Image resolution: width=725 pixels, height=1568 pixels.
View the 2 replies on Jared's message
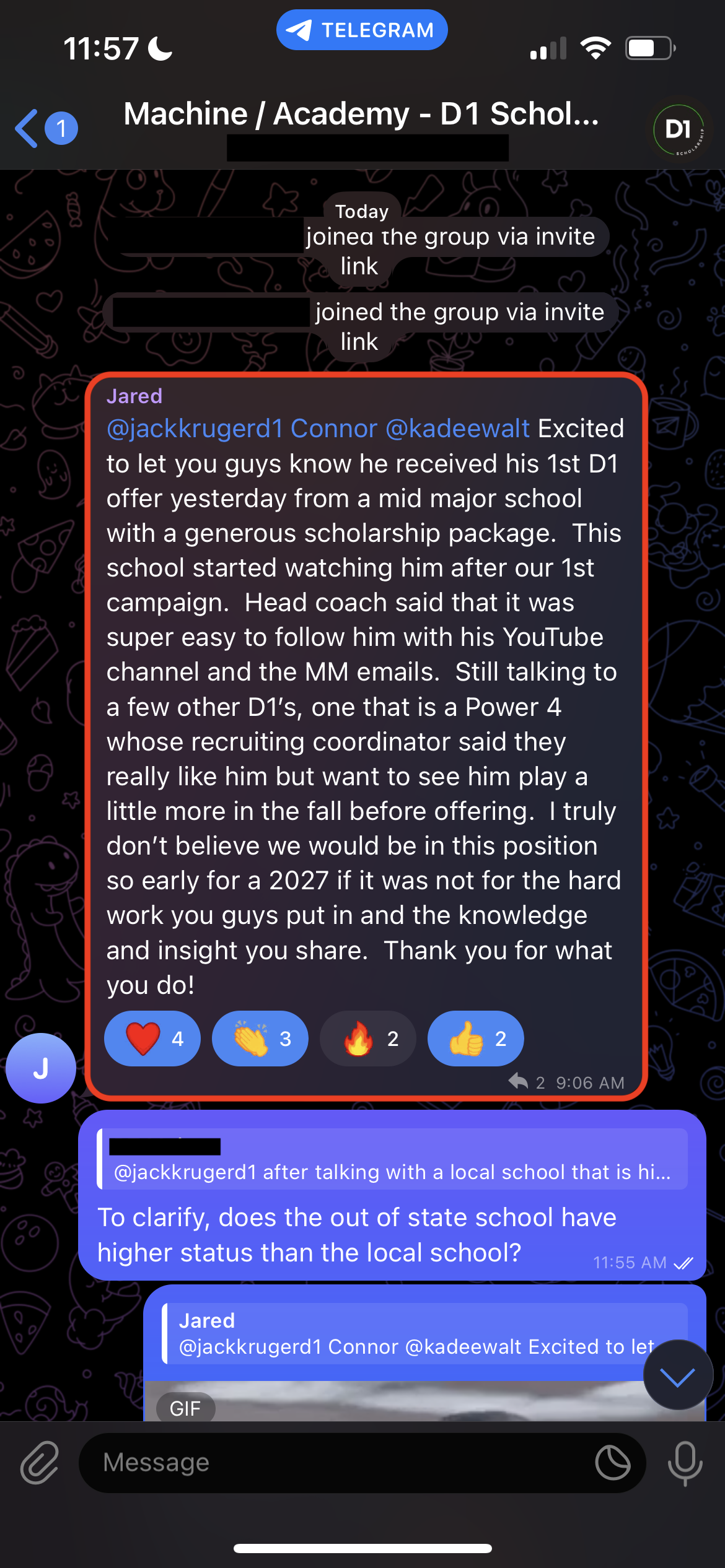528,1082
